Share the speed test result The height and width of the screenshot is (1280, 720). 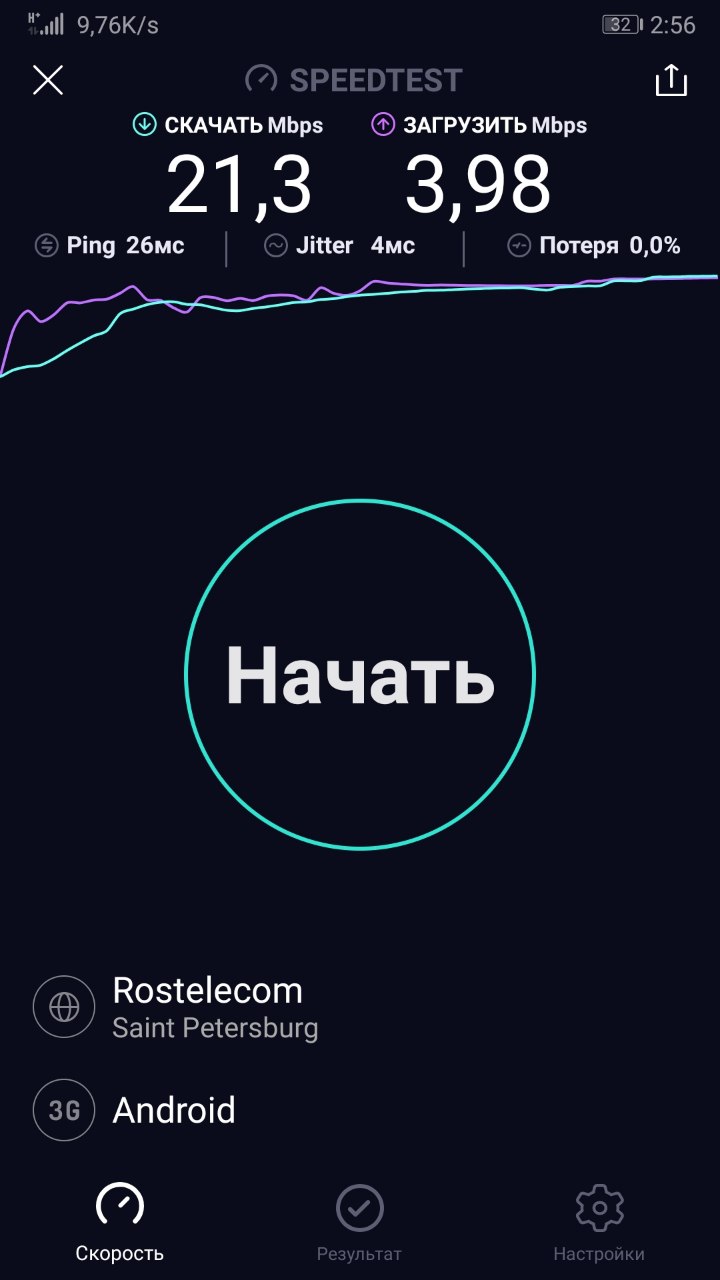672,80
